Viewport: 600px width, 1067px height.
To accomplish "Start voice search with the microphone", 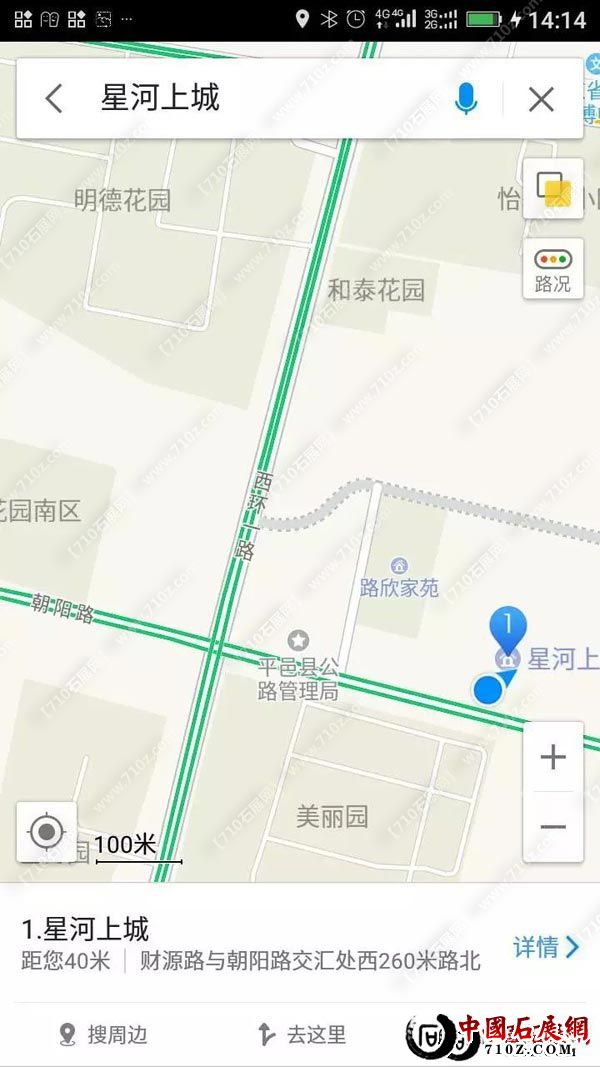I will tap(466, 98).
